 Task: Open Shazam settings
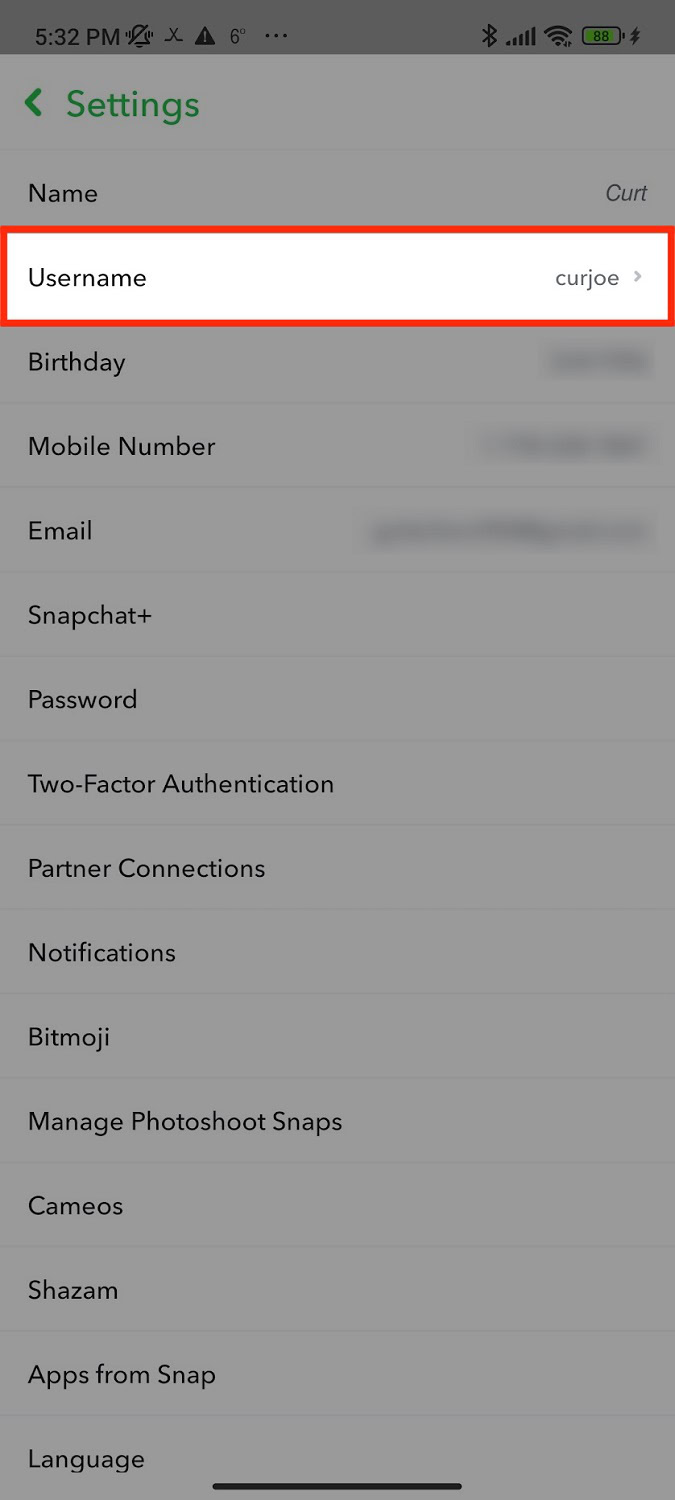coord(337,1290)
